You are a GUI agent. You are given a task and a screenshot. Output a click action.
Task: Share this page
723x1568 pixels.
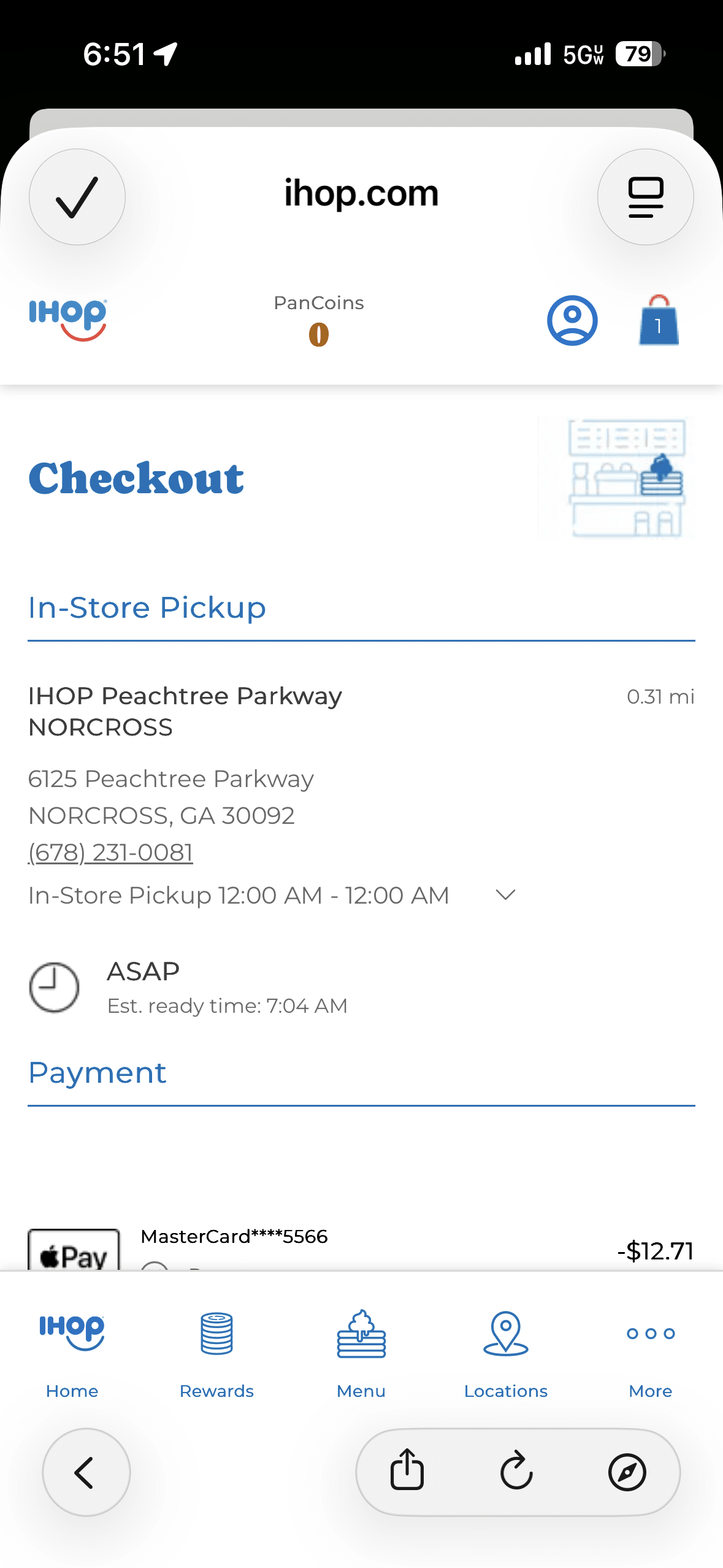pos(407,1470)
